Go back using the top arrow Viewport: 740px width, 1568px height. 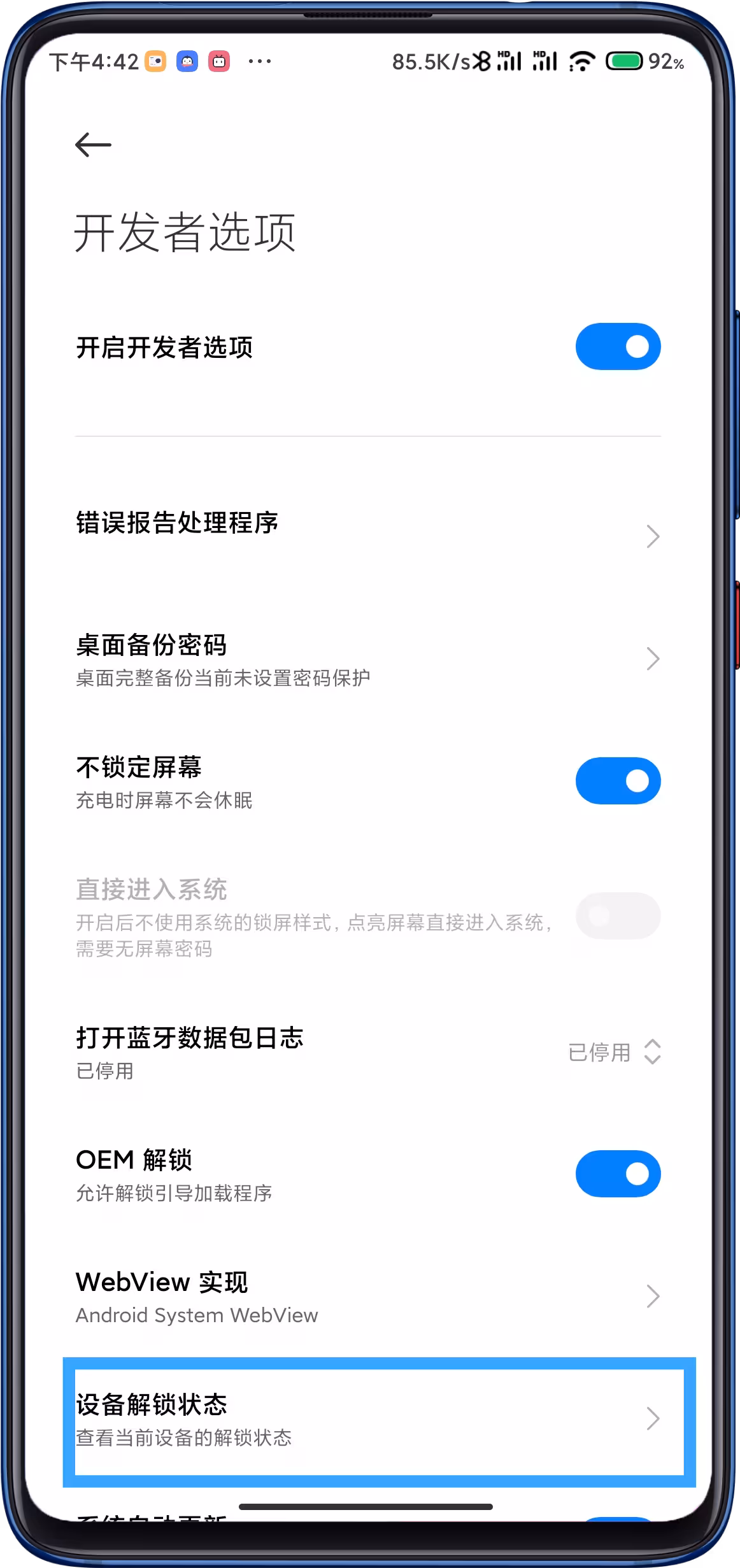click(x=93, y=145)
